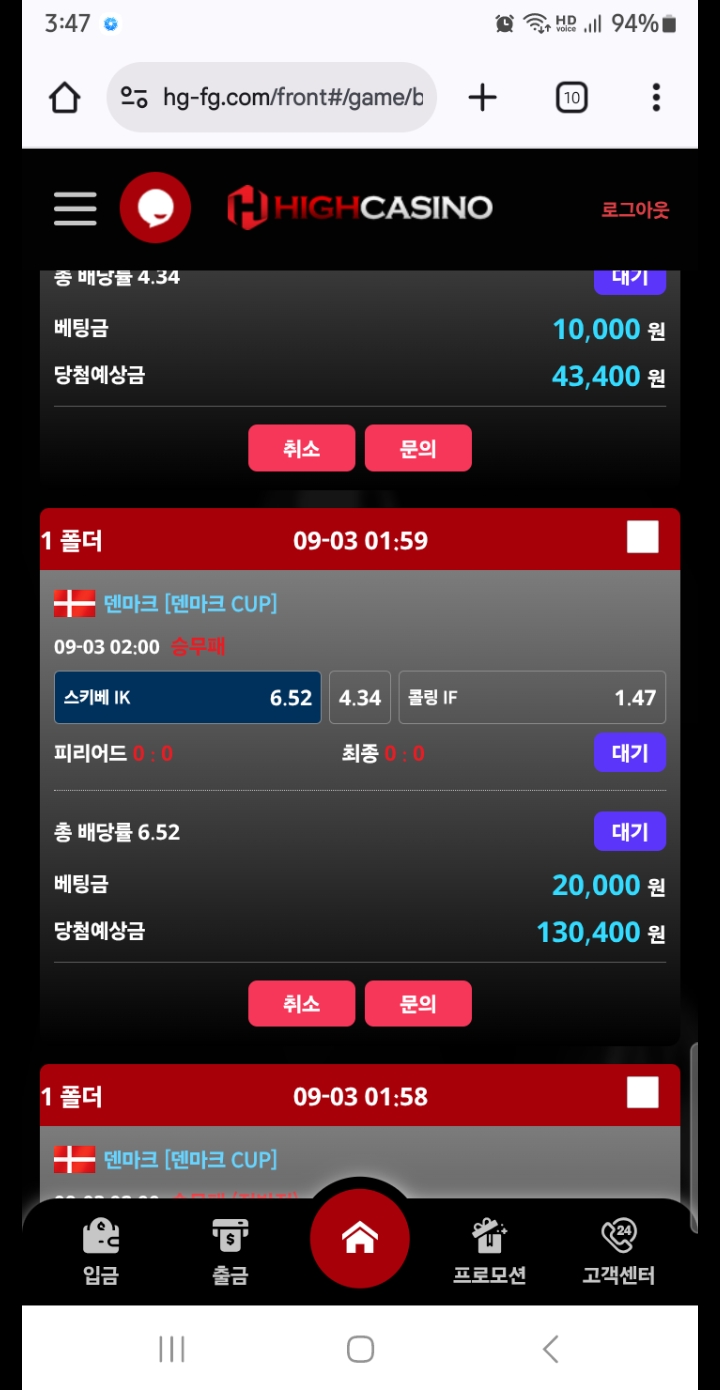Screen dimensions: 720x1390
Task: Tap 문의 under the 20,000원 bet
Action: click(x=418, y=1003)
